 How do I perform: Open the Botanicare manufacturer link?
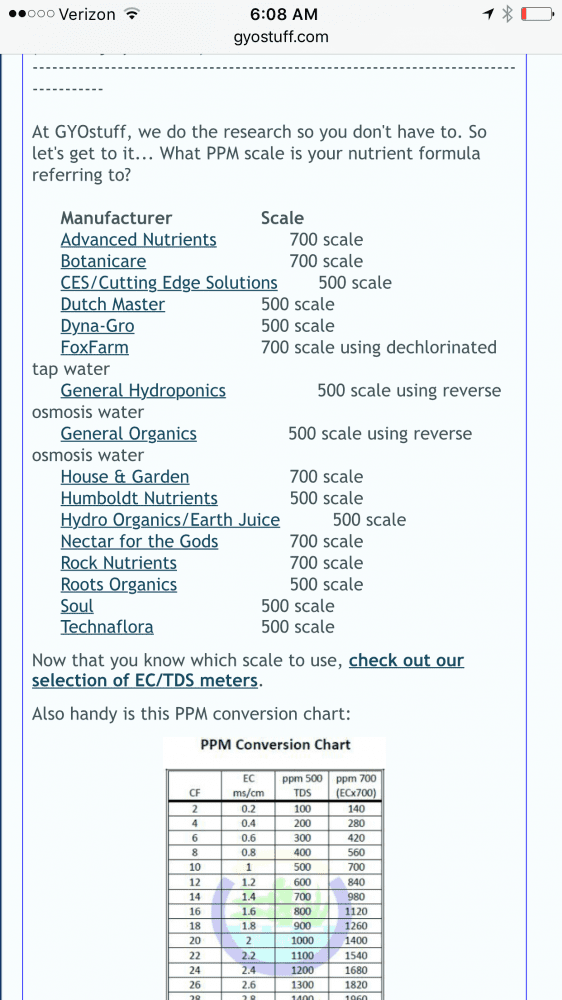(x=103, y=262)
